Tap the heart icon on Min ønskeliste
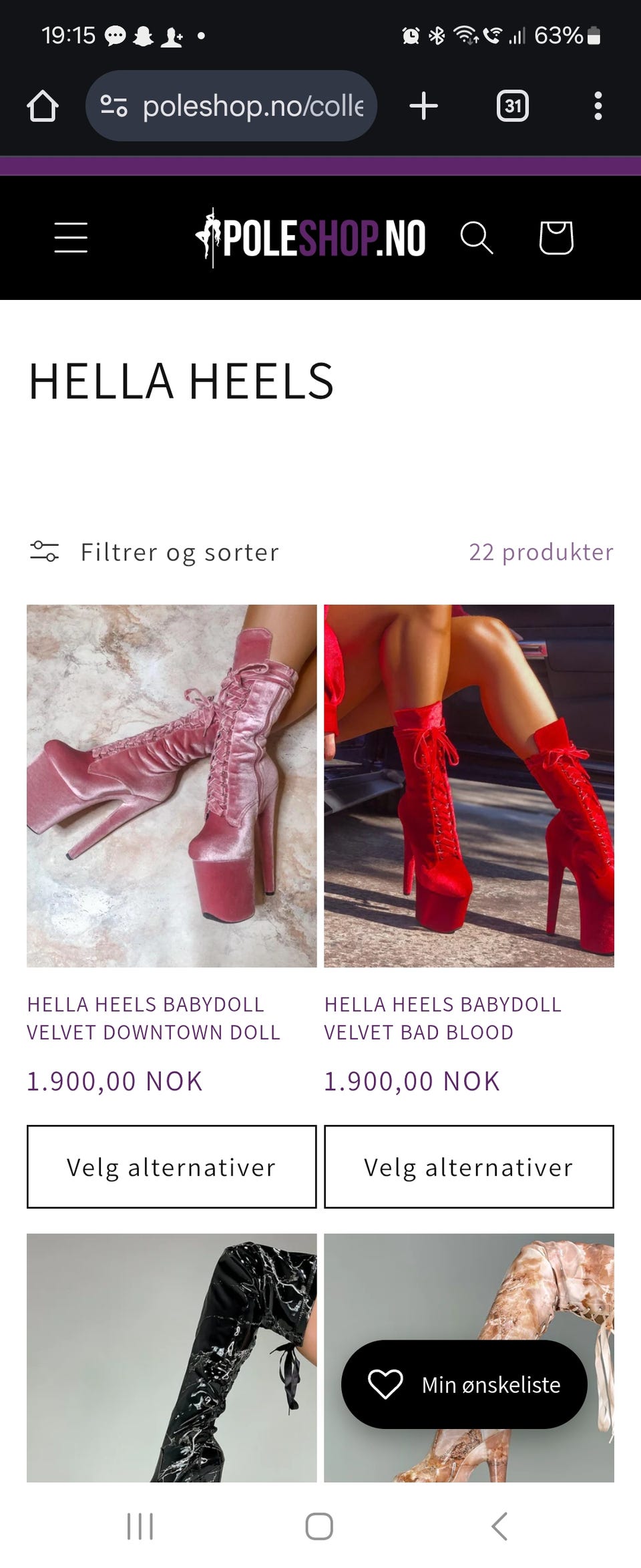This screenshot has width=641, height=1568. pyautogui.click(x=385, y=1384)
